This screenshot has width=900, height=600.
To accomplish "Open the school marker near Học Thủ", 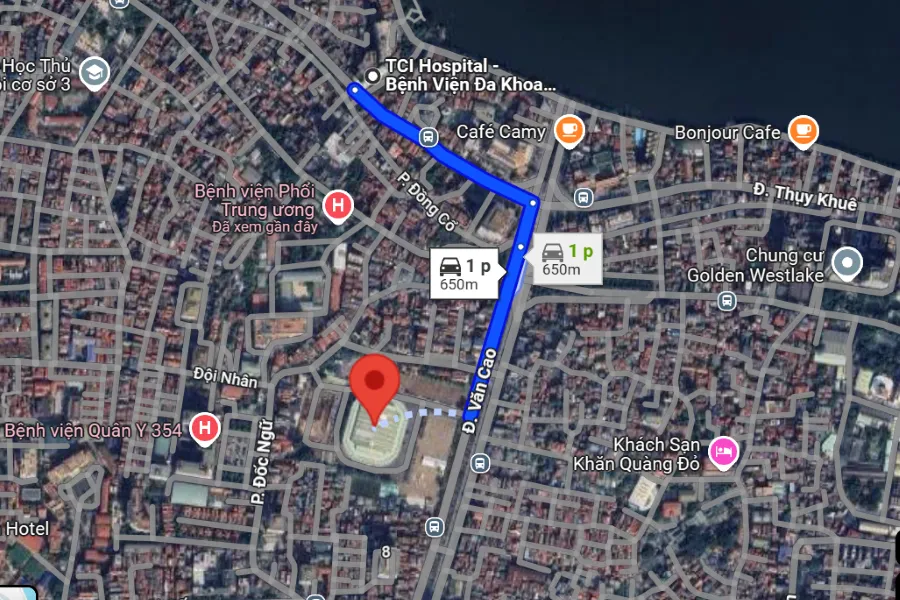I will [94, 71].
